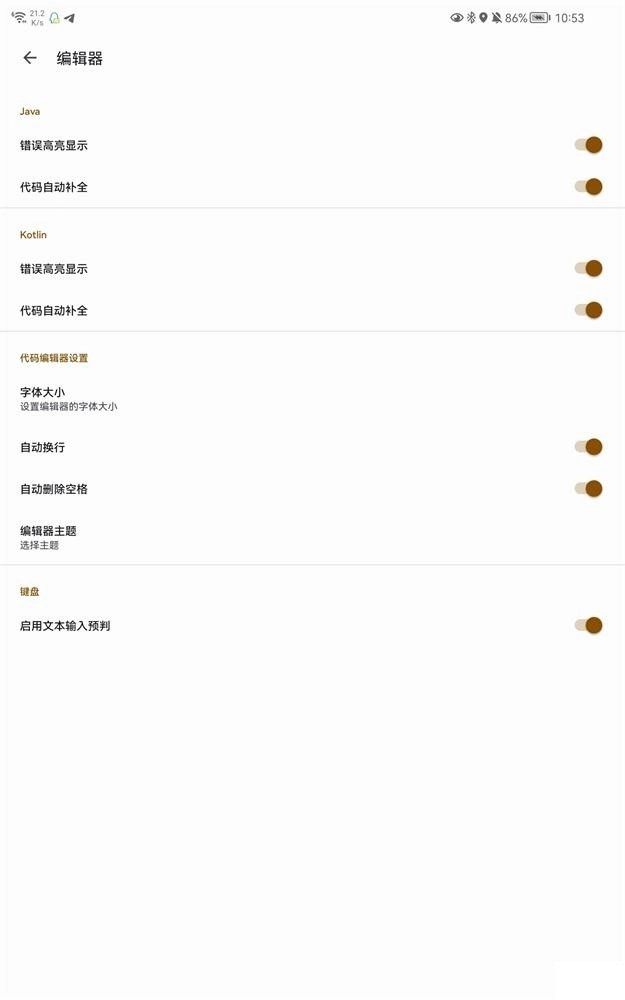The height and width of the screenshot is (1000, 625).
Task: Disable the 自动换行 switch
Action: (588, 447)
